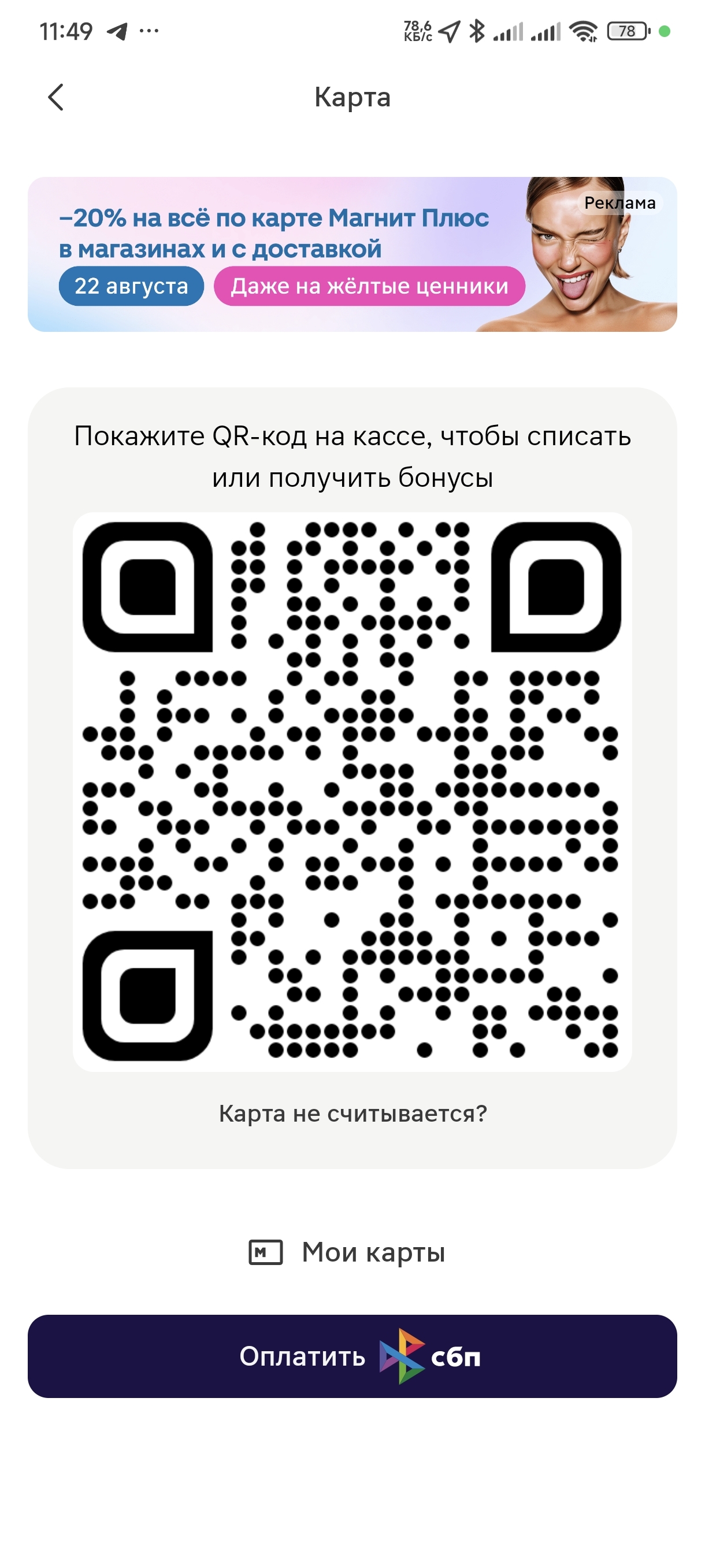Open Мои карты
Screen dimensions: 705x1568
348,1252
